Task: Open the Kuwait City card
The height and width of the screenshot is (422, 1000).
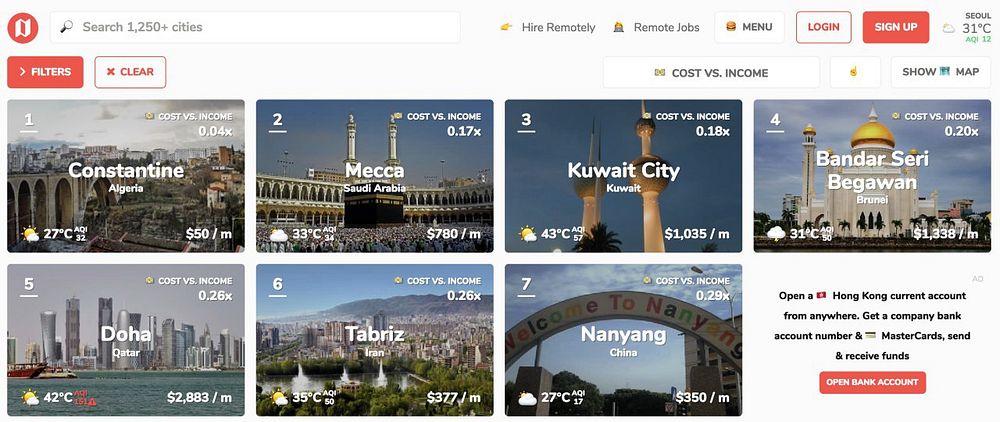Action: [x=623, y=175]
